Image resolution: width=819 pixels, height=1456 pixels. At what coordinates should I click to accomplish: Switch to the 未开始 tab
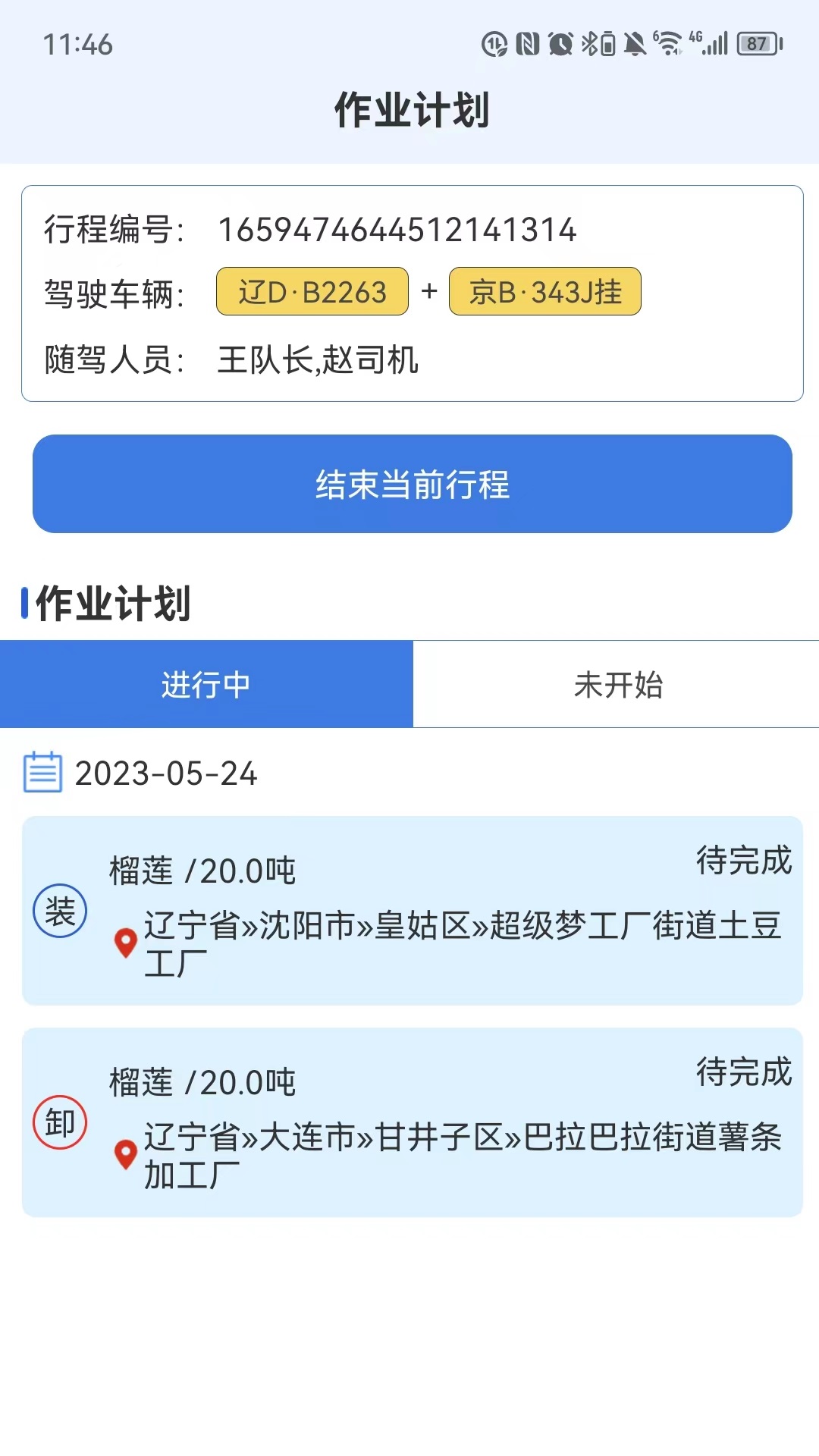(616, 684)
